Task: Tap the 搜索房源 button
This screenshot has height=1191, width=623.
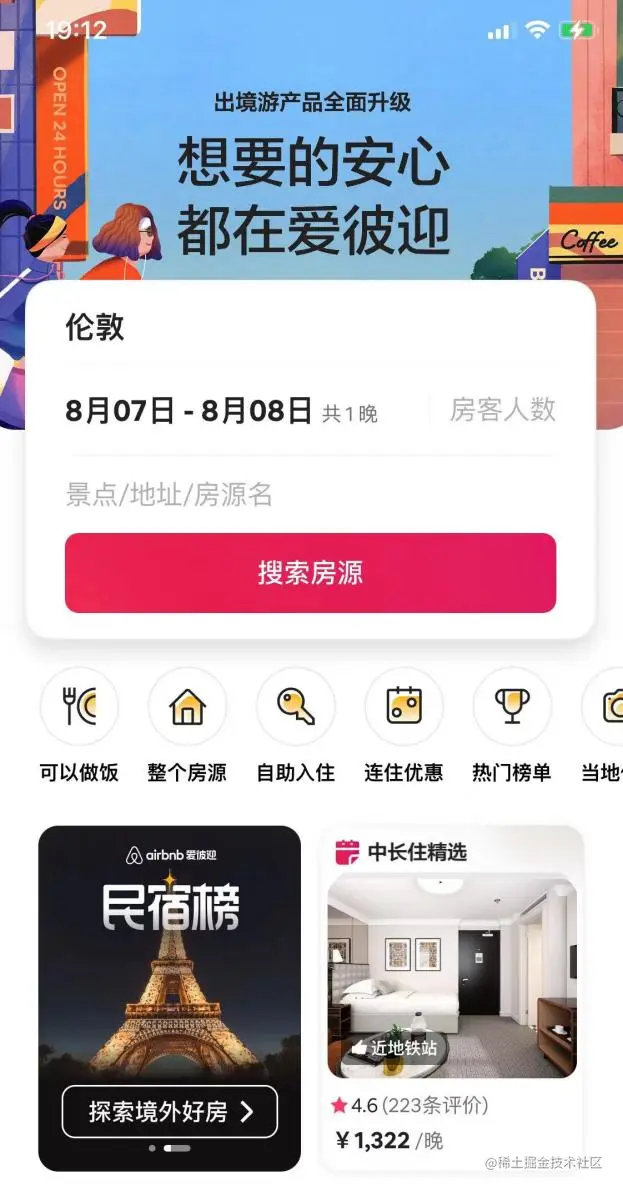Action: pos(310,573)
